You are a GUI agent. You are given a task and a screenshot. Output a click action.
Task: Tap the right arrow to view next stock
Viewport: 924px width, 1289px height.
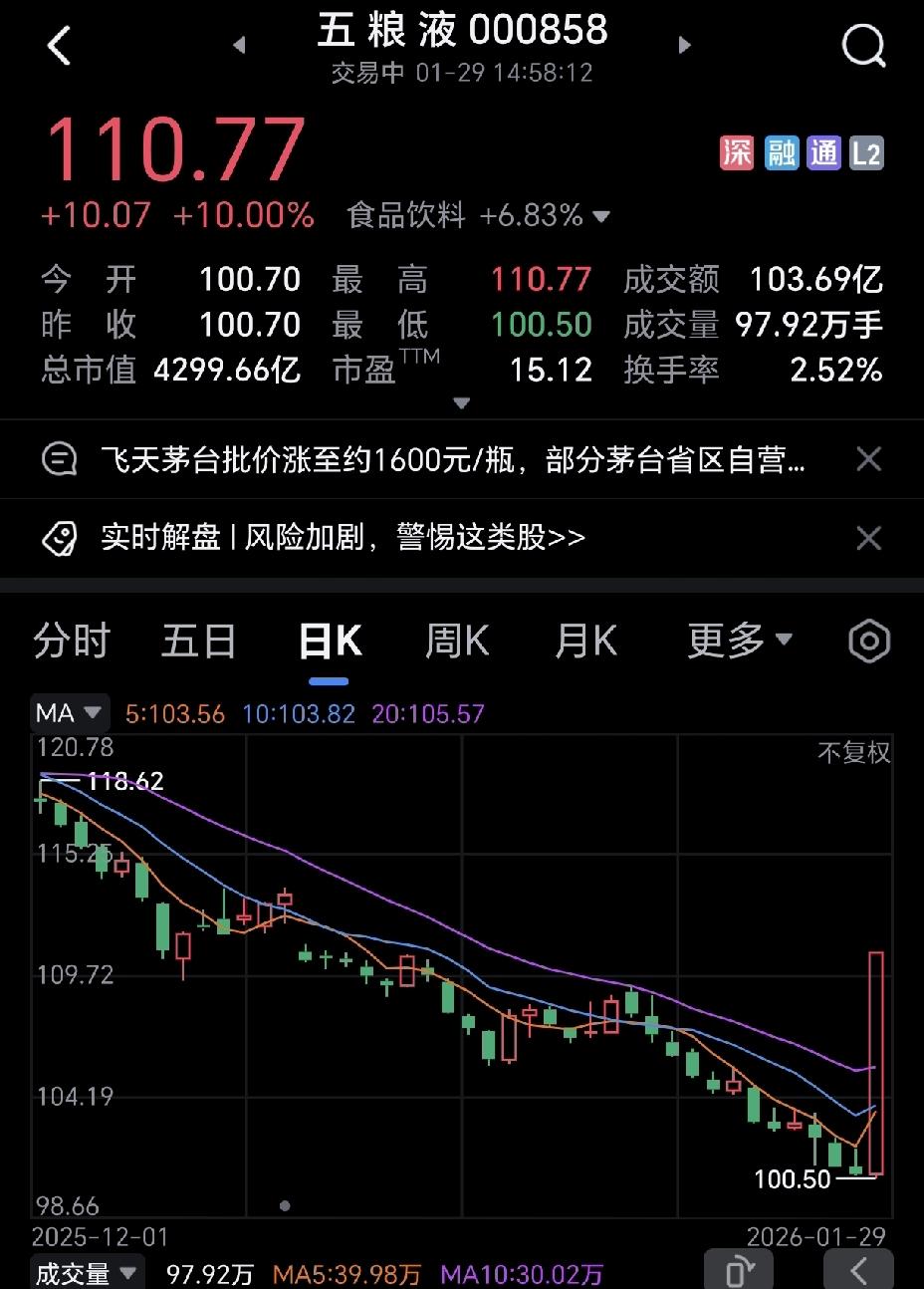pyautogui.click(x=684, y=45)
